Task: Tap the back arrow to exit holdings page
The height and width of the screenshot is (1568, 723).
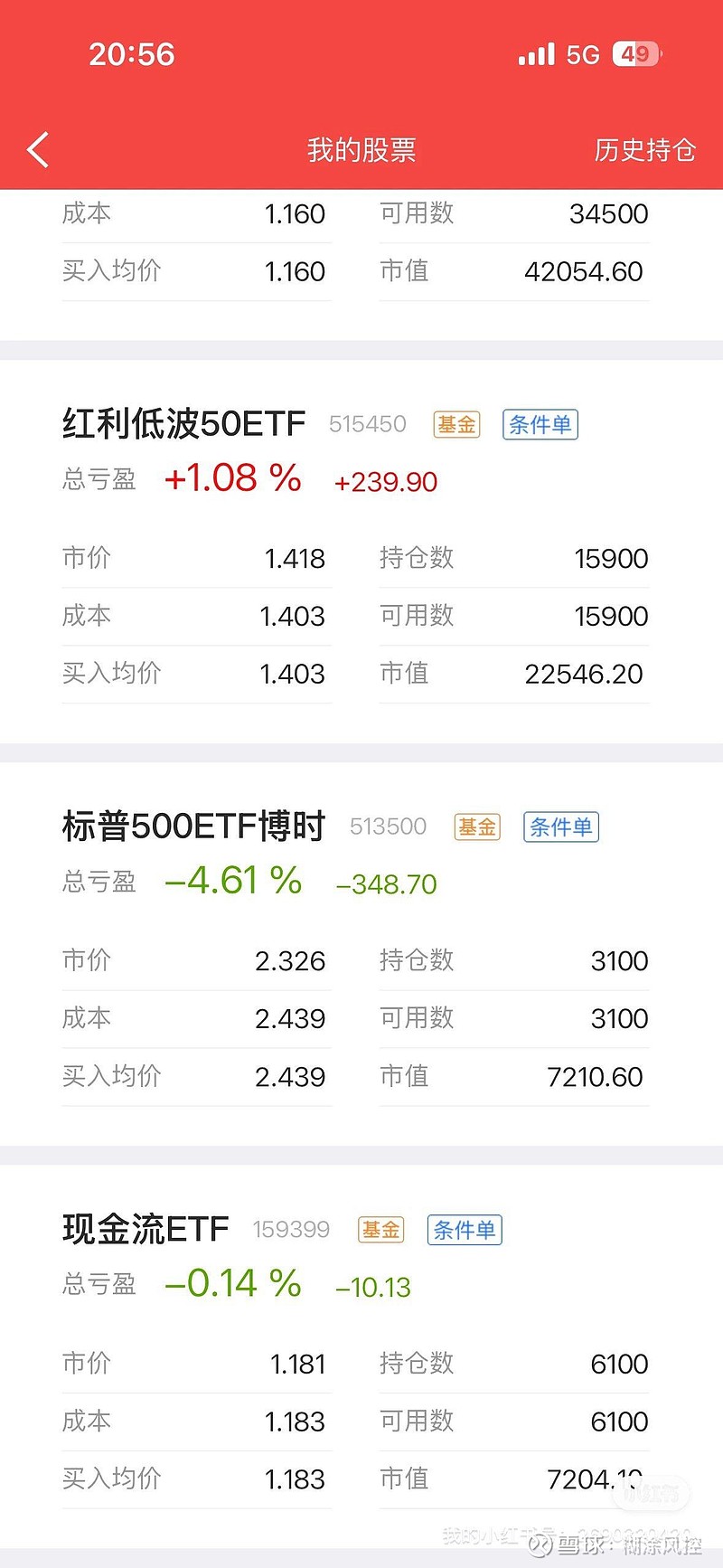Action: click(36, 149)
